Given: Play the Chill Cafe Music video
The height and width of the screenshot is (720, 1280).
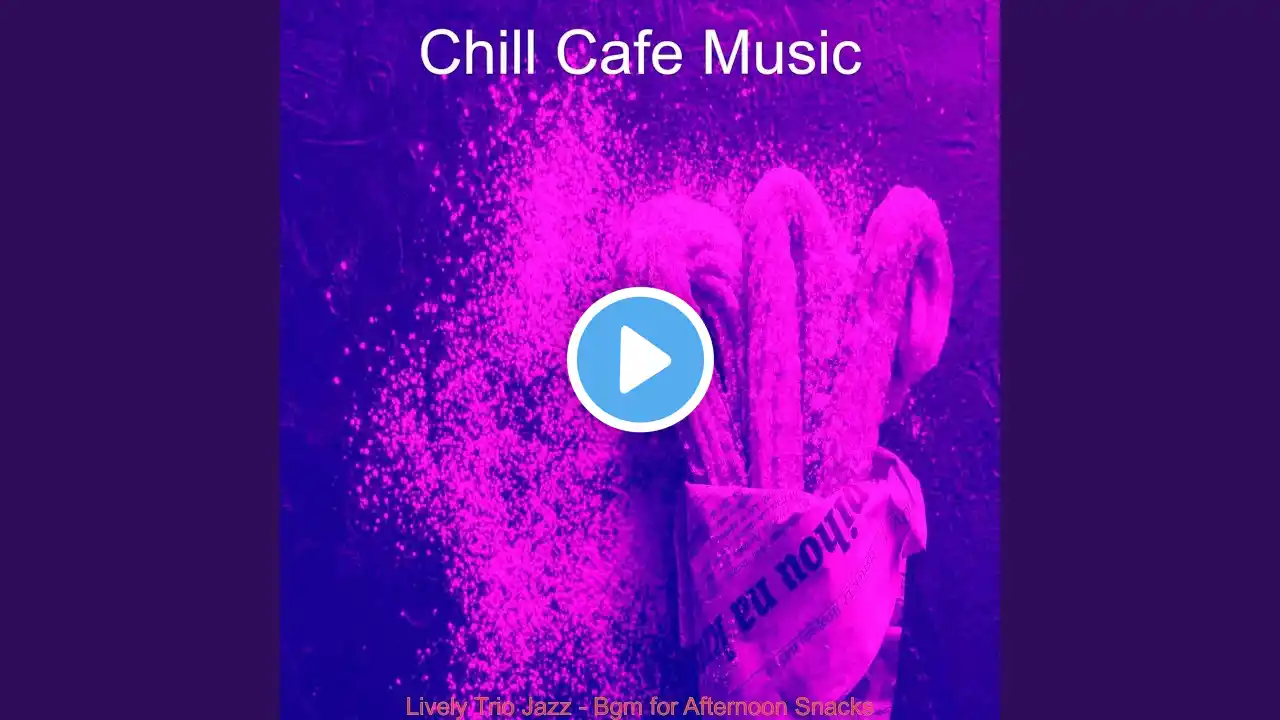Looking at the screenshot, I should [x=640, y=360].
